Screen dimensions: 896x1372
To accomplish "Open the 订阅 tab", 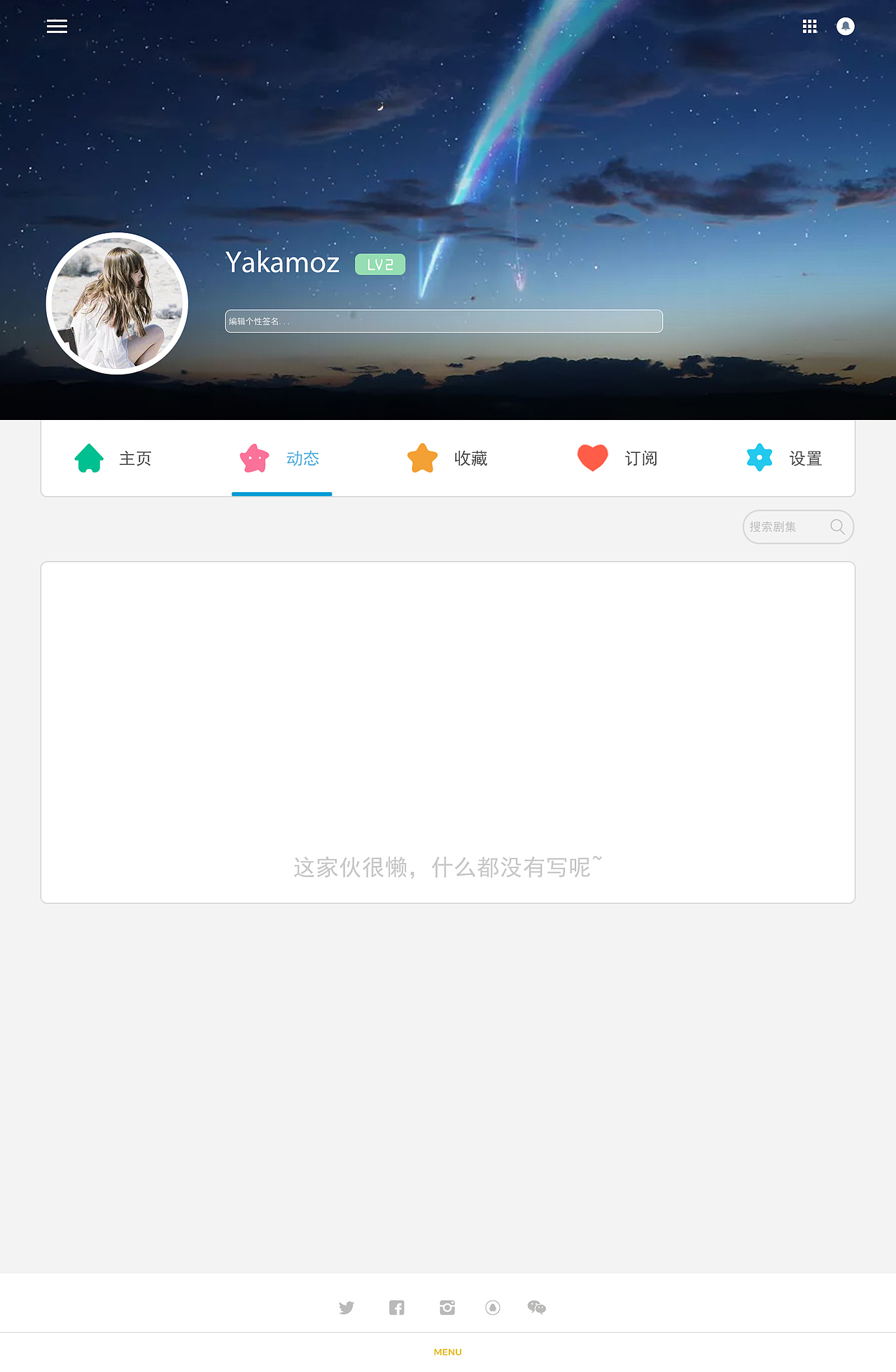I will coord(617,458).
